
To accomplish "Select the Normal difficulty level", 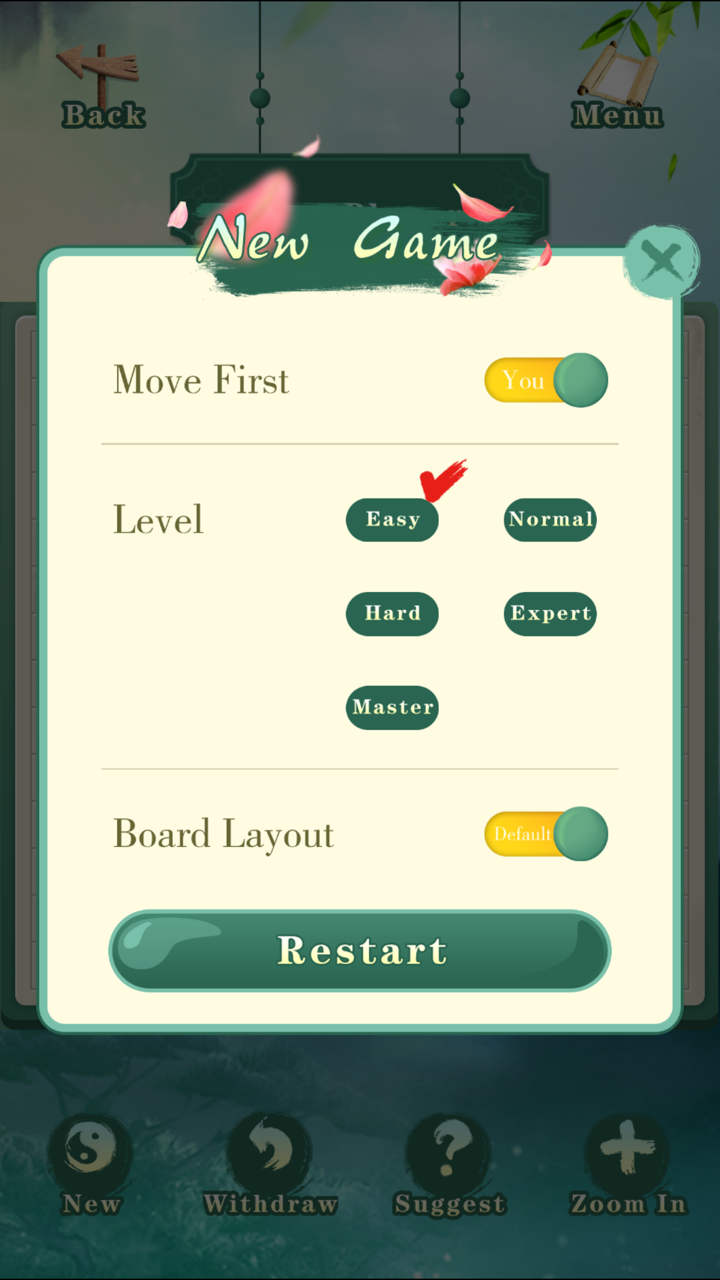I will coord(550,519).
